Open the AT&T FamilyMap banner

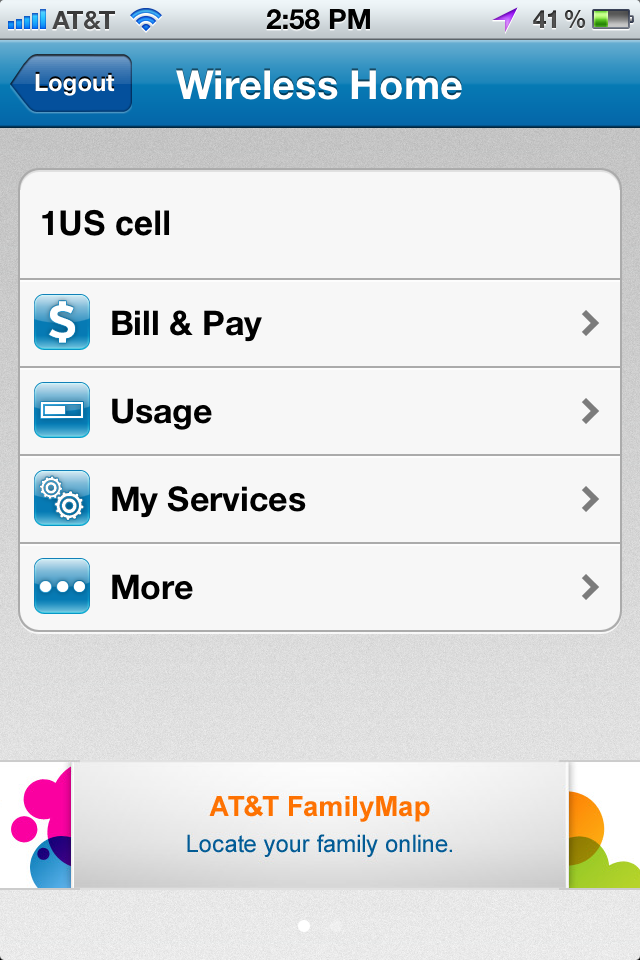tap(320, 825)
